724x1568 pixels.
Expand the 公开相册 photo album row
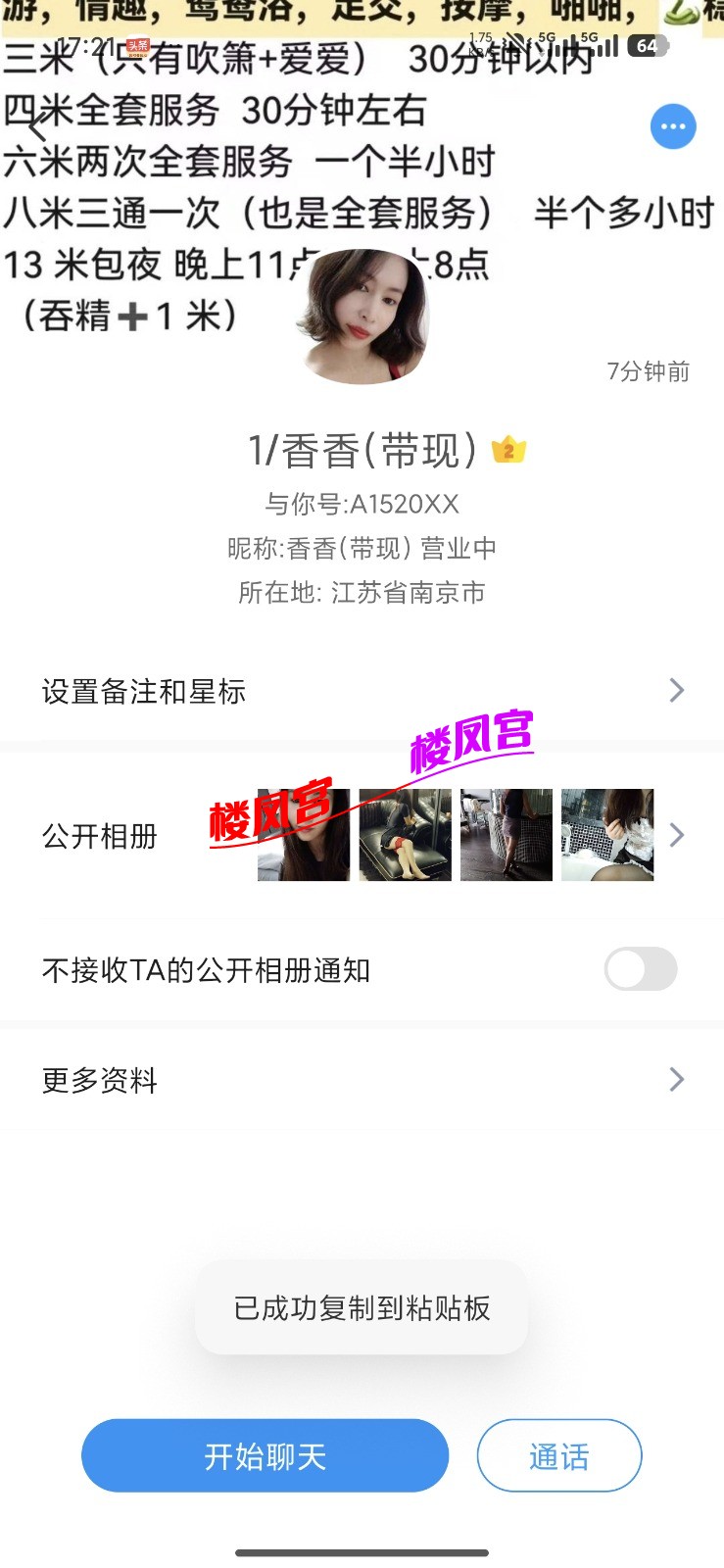tap(675, 834)
